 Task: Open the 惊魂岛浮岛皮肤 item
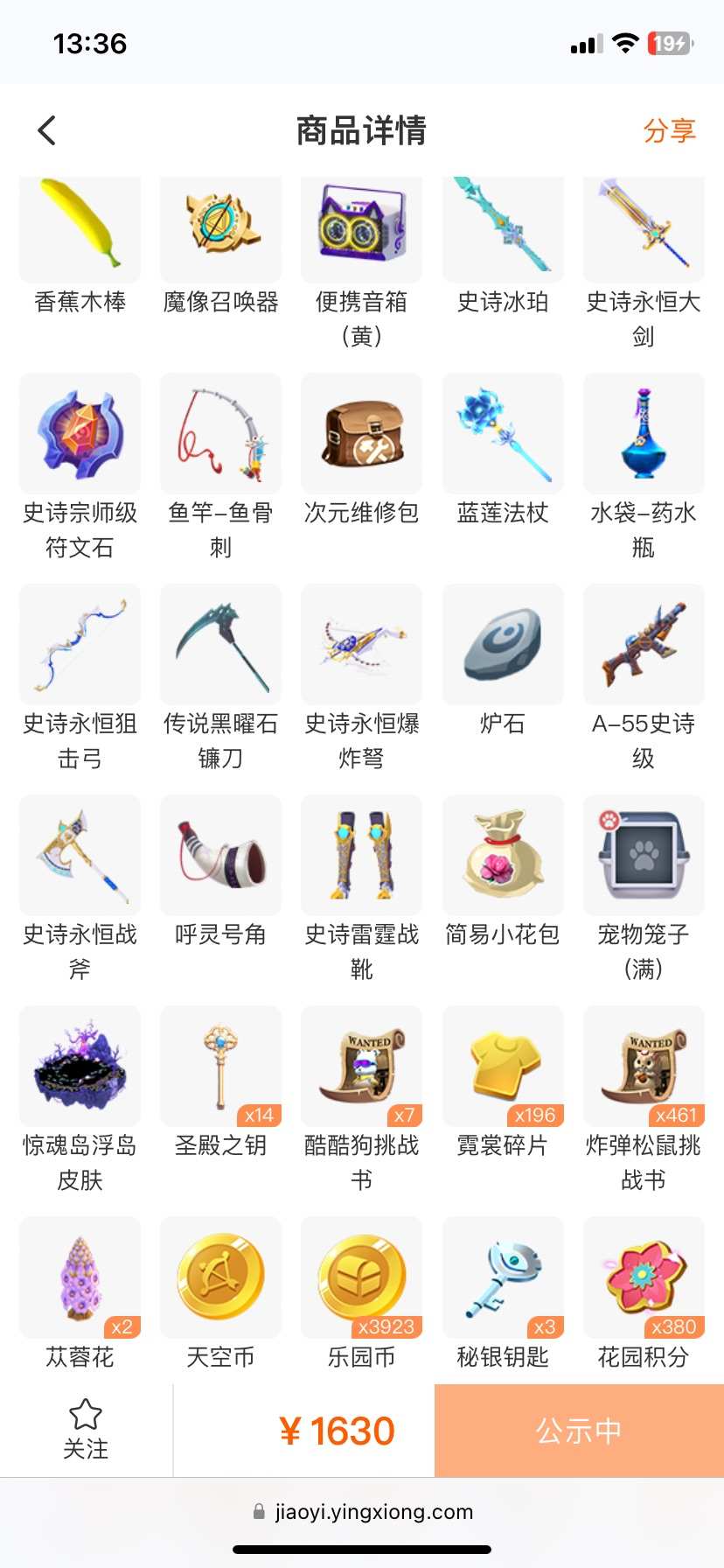[80, 1100]
